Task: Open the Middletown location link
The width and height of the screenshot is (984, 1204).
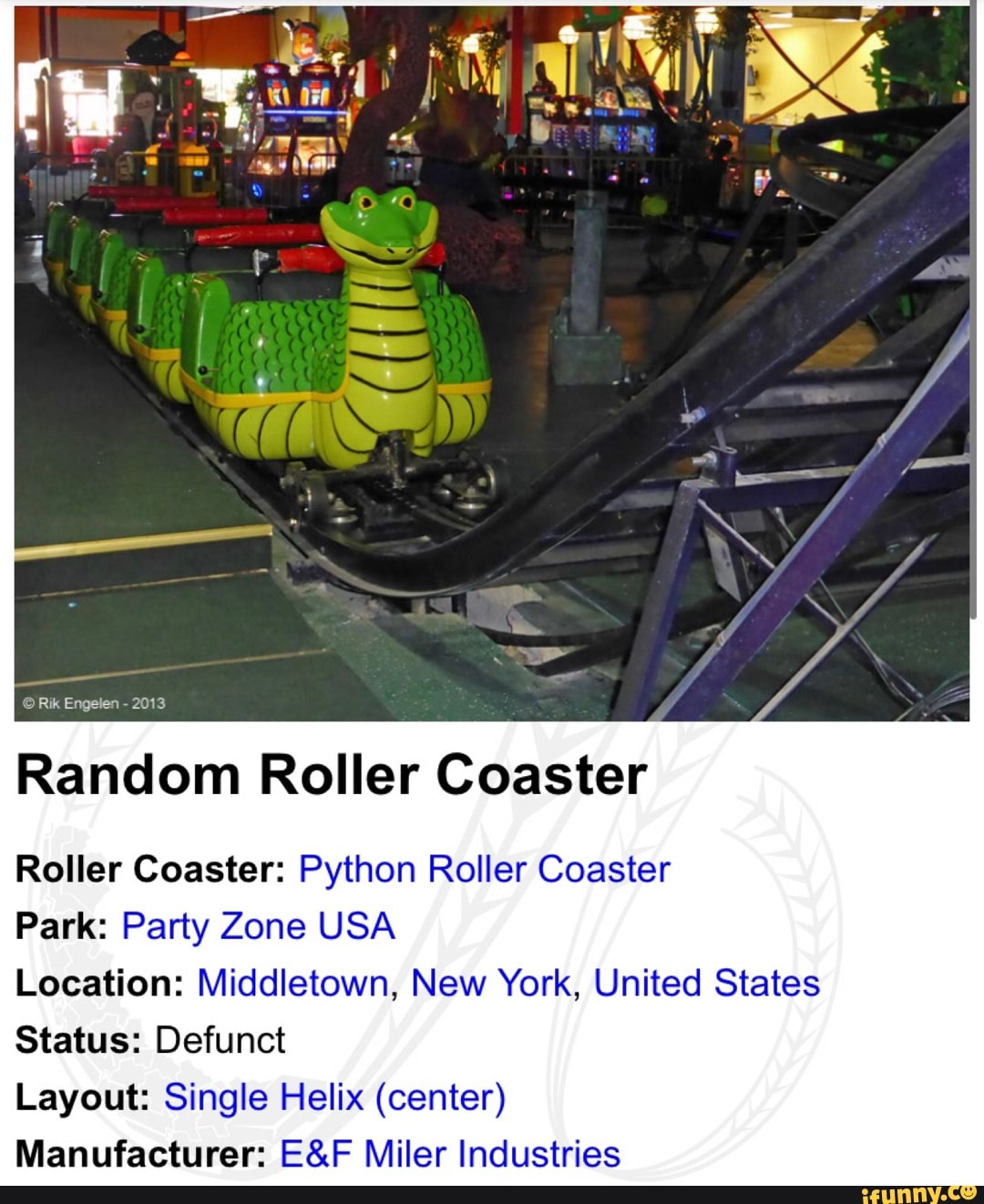Action: coord(292,984)
